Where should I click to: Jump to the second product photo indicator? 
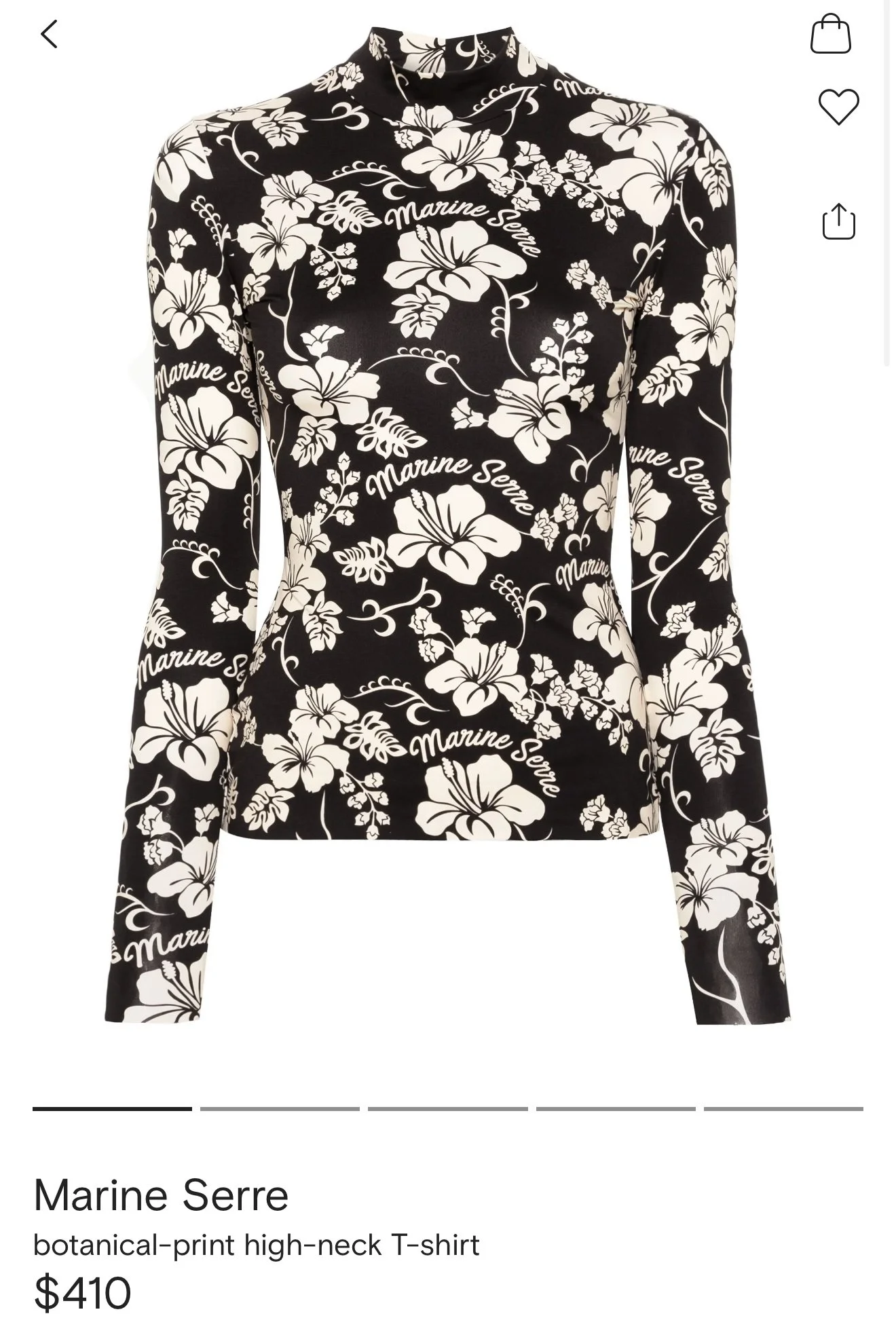coord(280,1109)
